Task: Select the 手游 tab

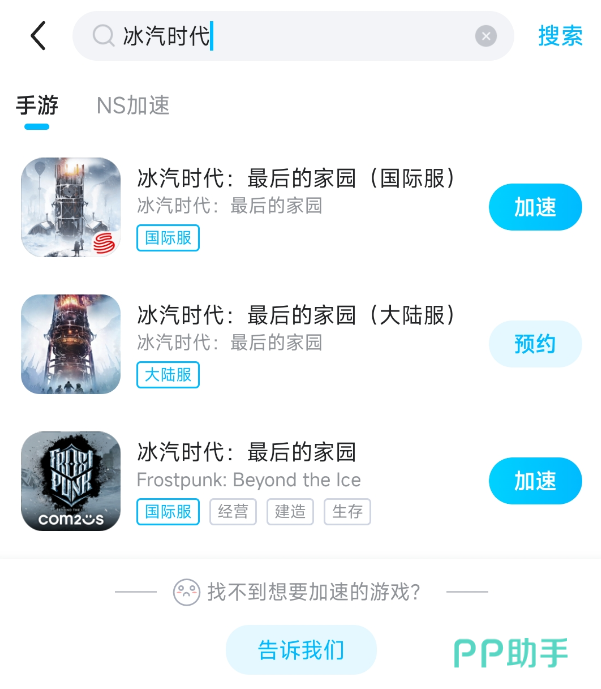Action: [x=37, y=105]
